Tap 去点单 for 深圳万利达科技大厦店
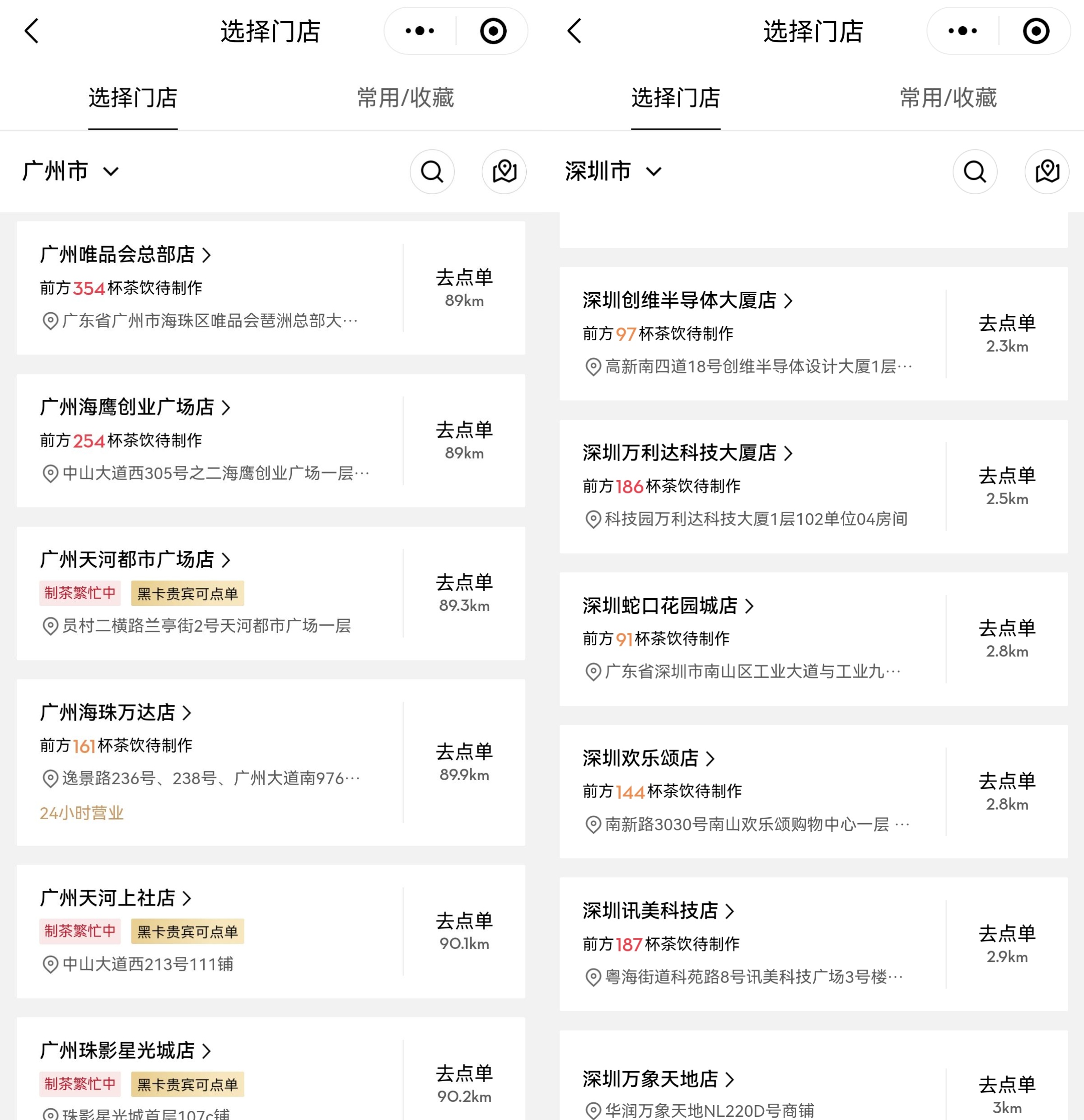 tap(1006, 486)
